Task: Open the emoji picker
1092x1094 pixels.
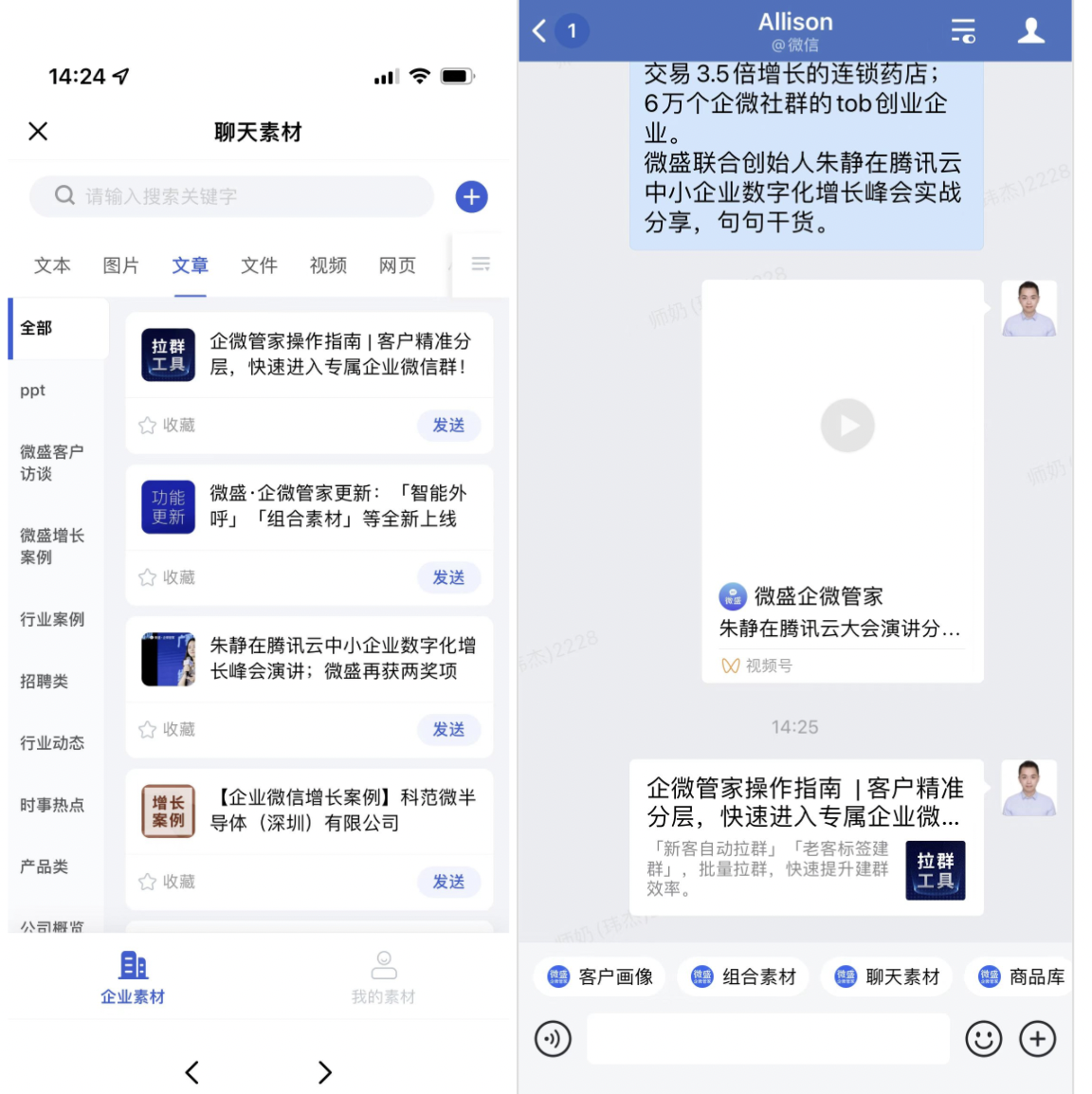Action: tap(983, 1039)
